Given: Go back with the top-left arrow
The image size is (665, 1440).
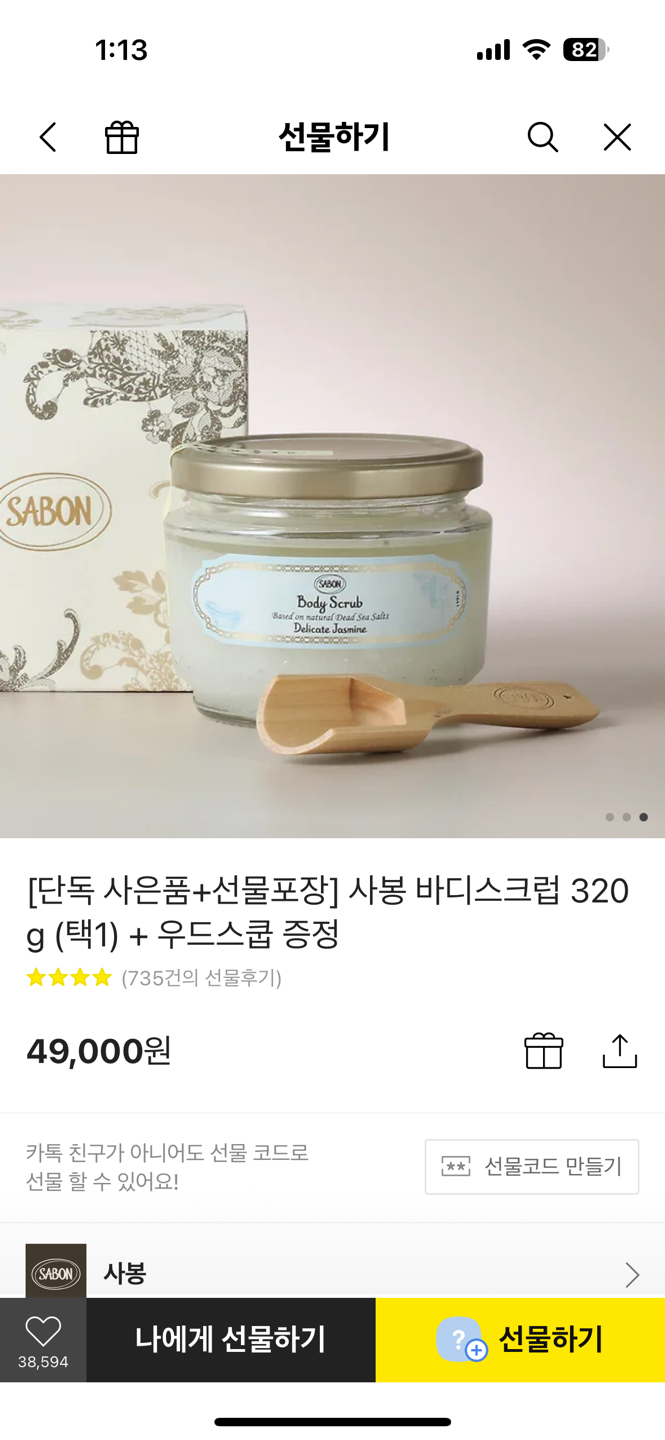Looking at the screenshot, I should click(48, 137).
